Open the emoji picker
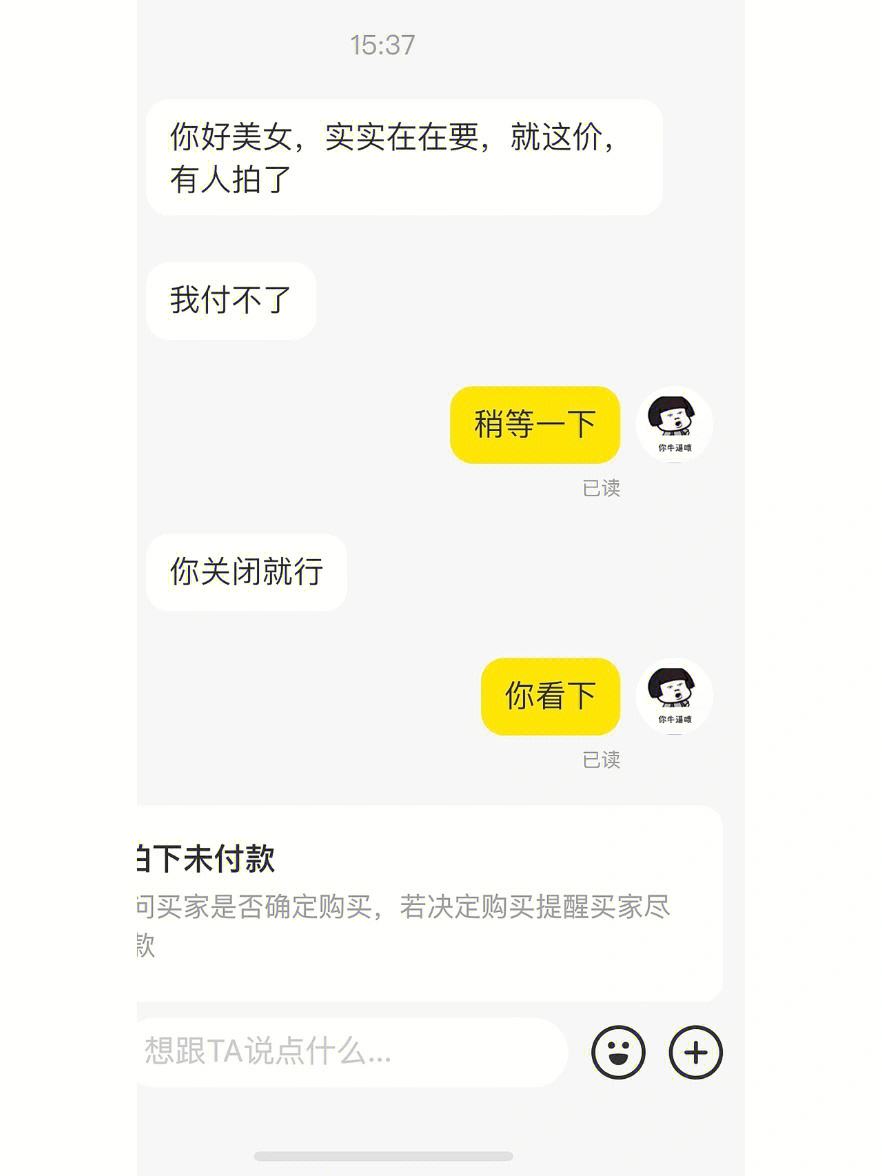The height and width of the screenshot is (1176, 882). pos(618,1052)
